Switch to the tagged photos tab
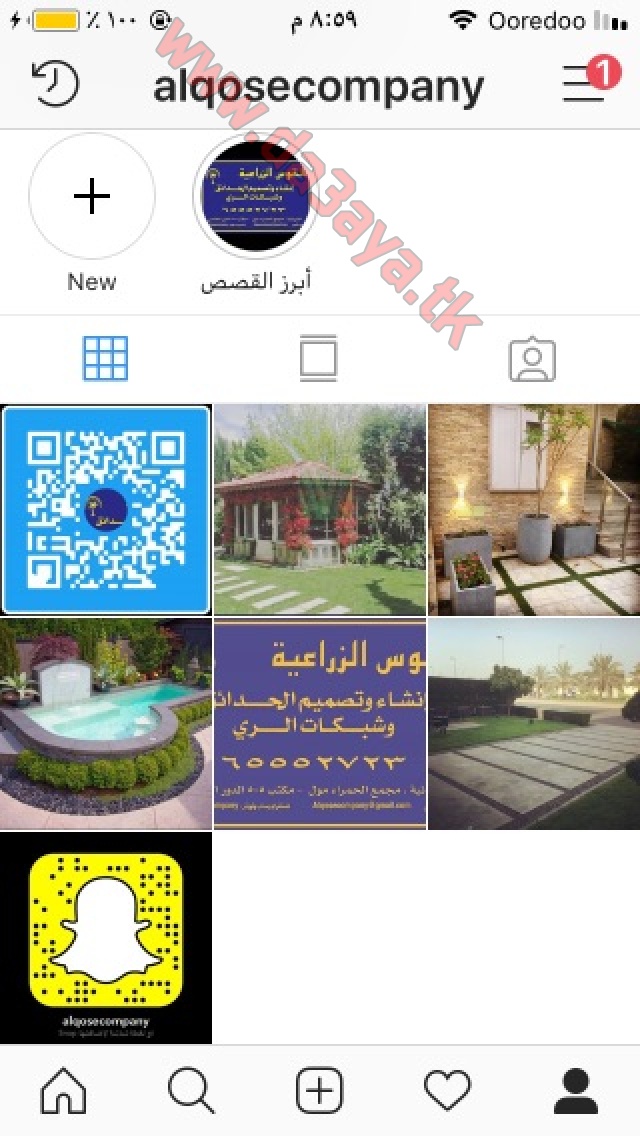Image resolution: width=640 pixels, height=1136 pixels. [532, 358]
